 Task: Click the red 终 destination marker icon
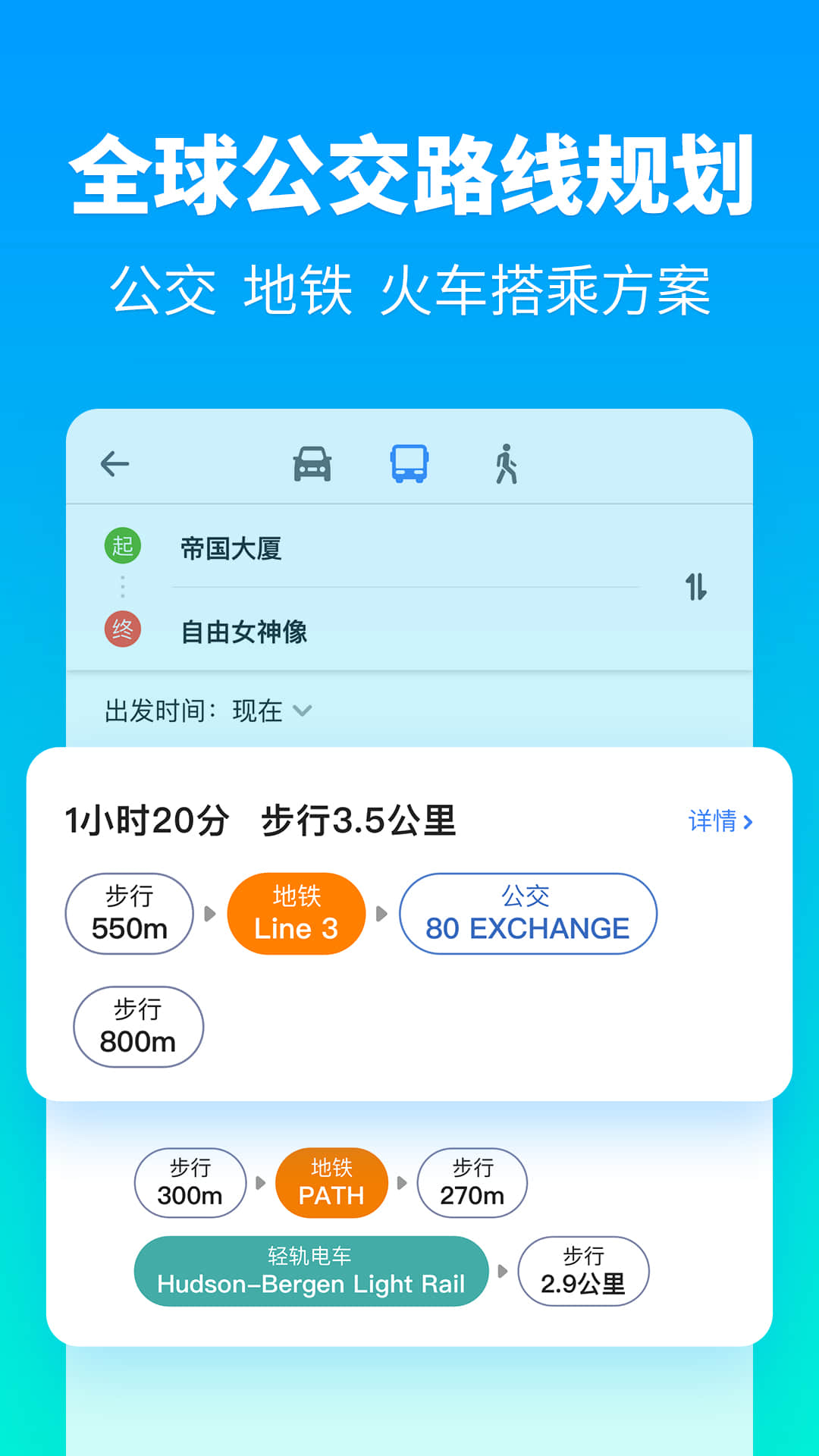point(124,630)
